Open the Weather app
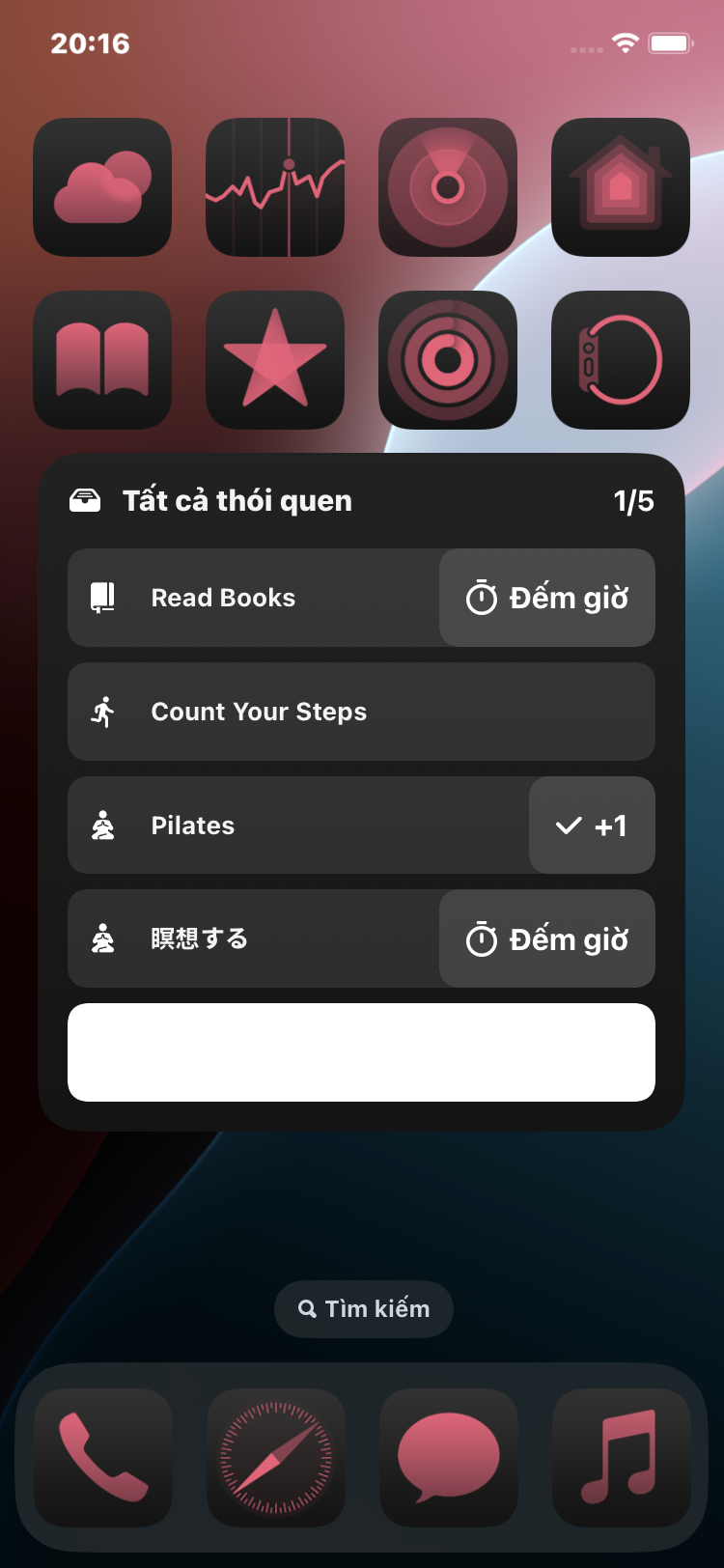The image size is (724, 1568). pos(102,187)
